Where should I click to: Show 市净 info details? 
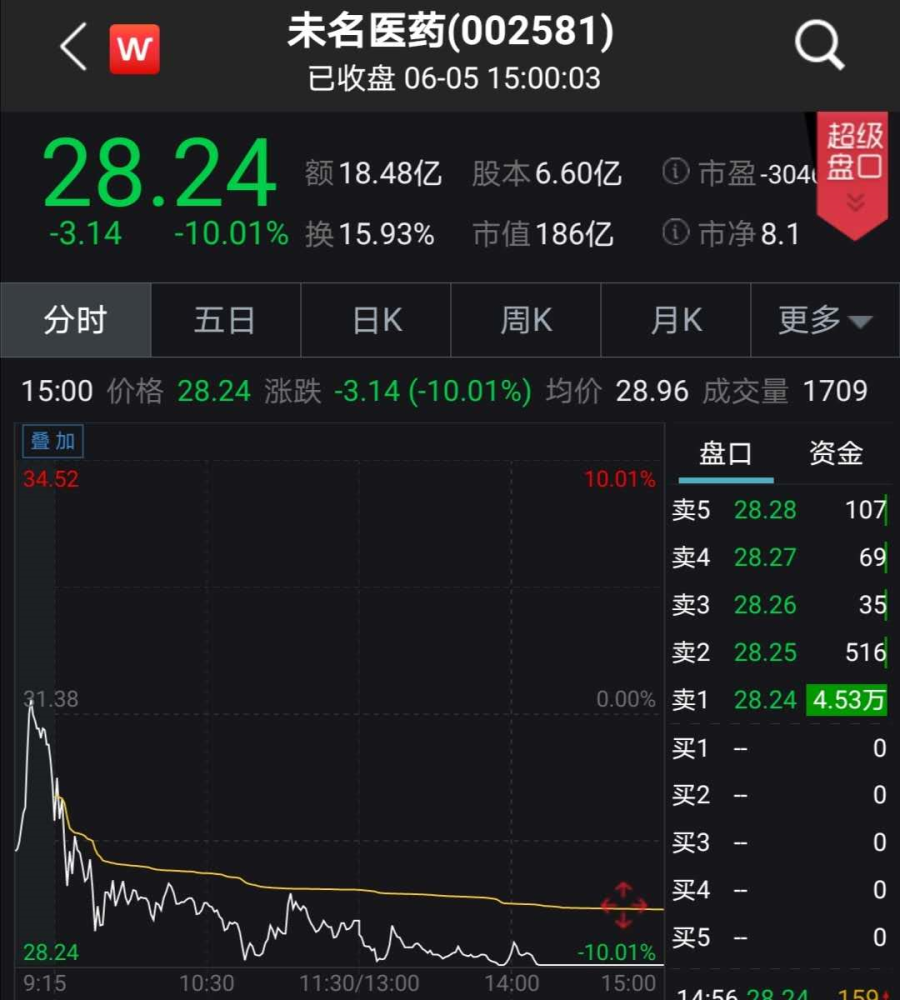coord(676,234)
